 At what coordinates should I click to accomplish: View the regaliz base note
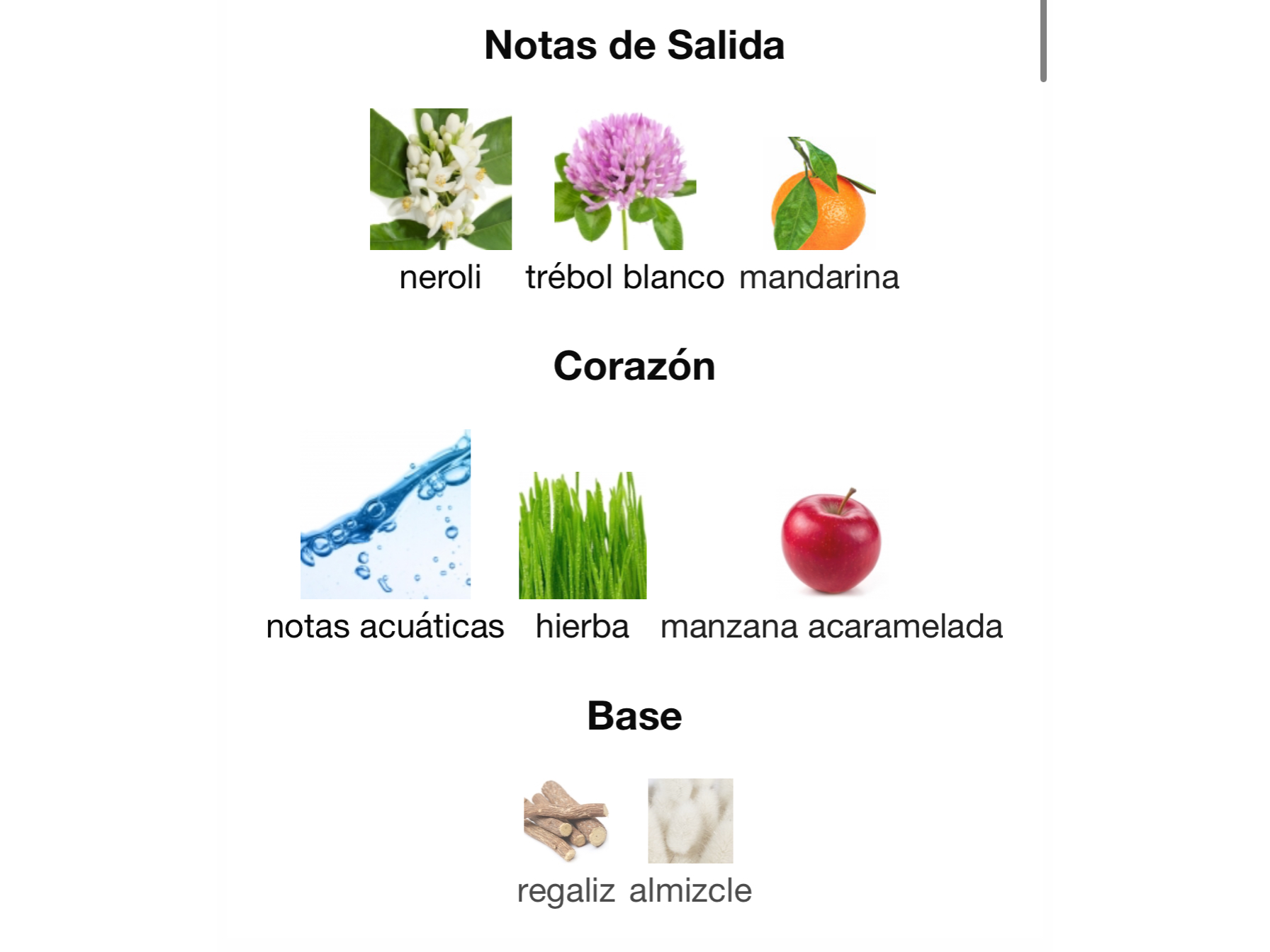[x=566, y=821]
